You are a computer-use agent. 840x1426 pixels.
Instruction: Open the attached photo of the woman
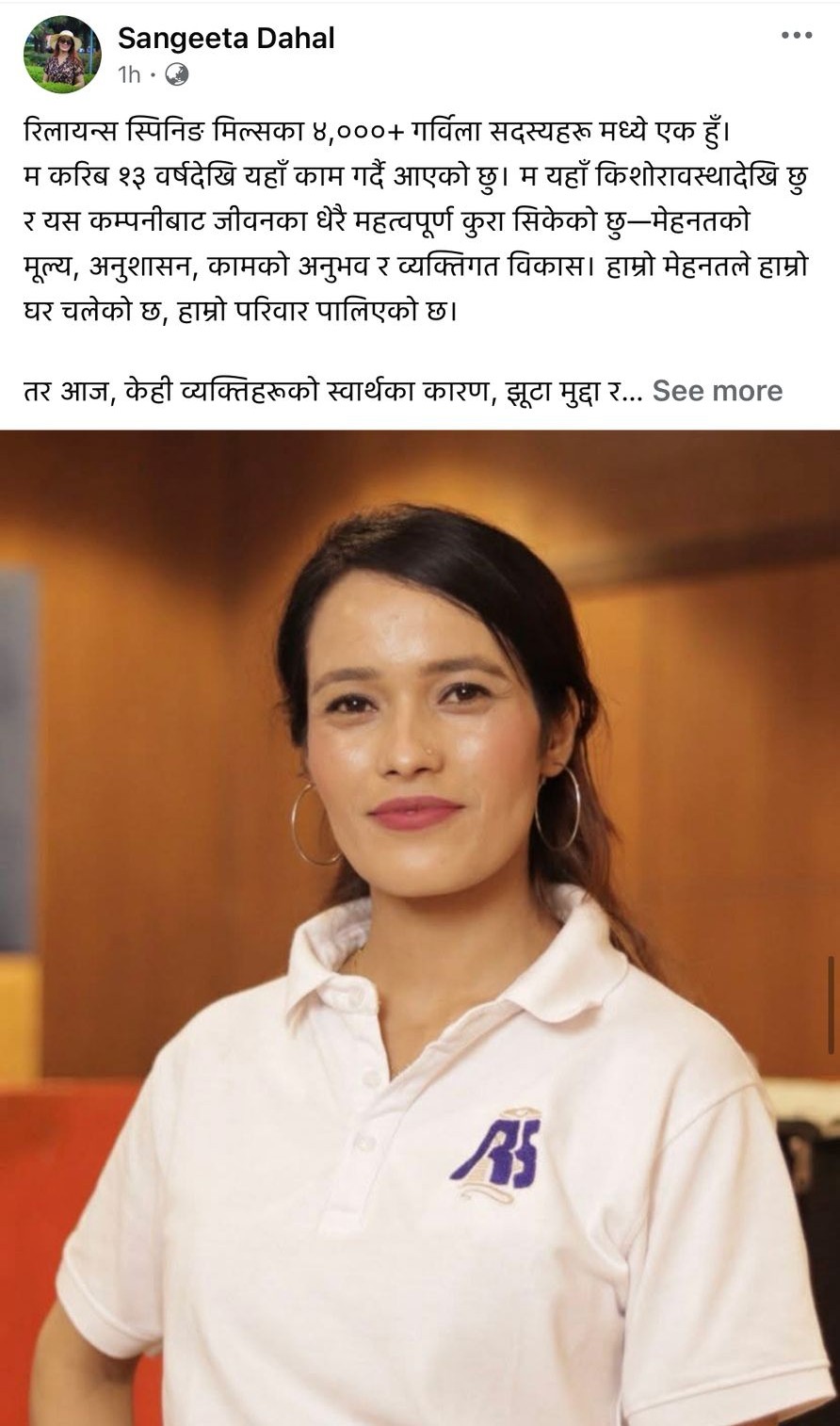pyautogui.click(x=420, y=923)
